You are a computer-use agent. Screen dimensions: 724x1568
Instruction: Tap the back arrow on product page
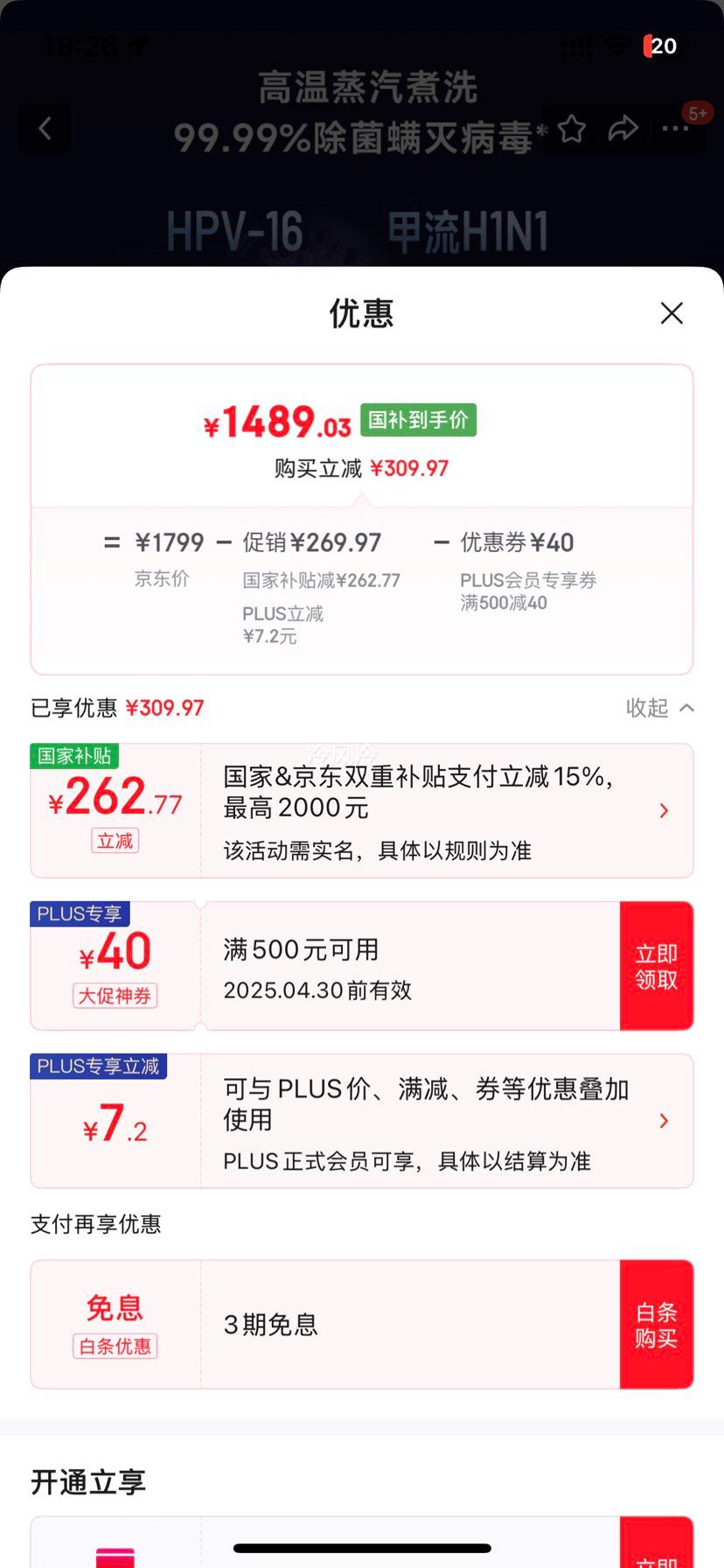pyautogui.click(x=45, y=128)
